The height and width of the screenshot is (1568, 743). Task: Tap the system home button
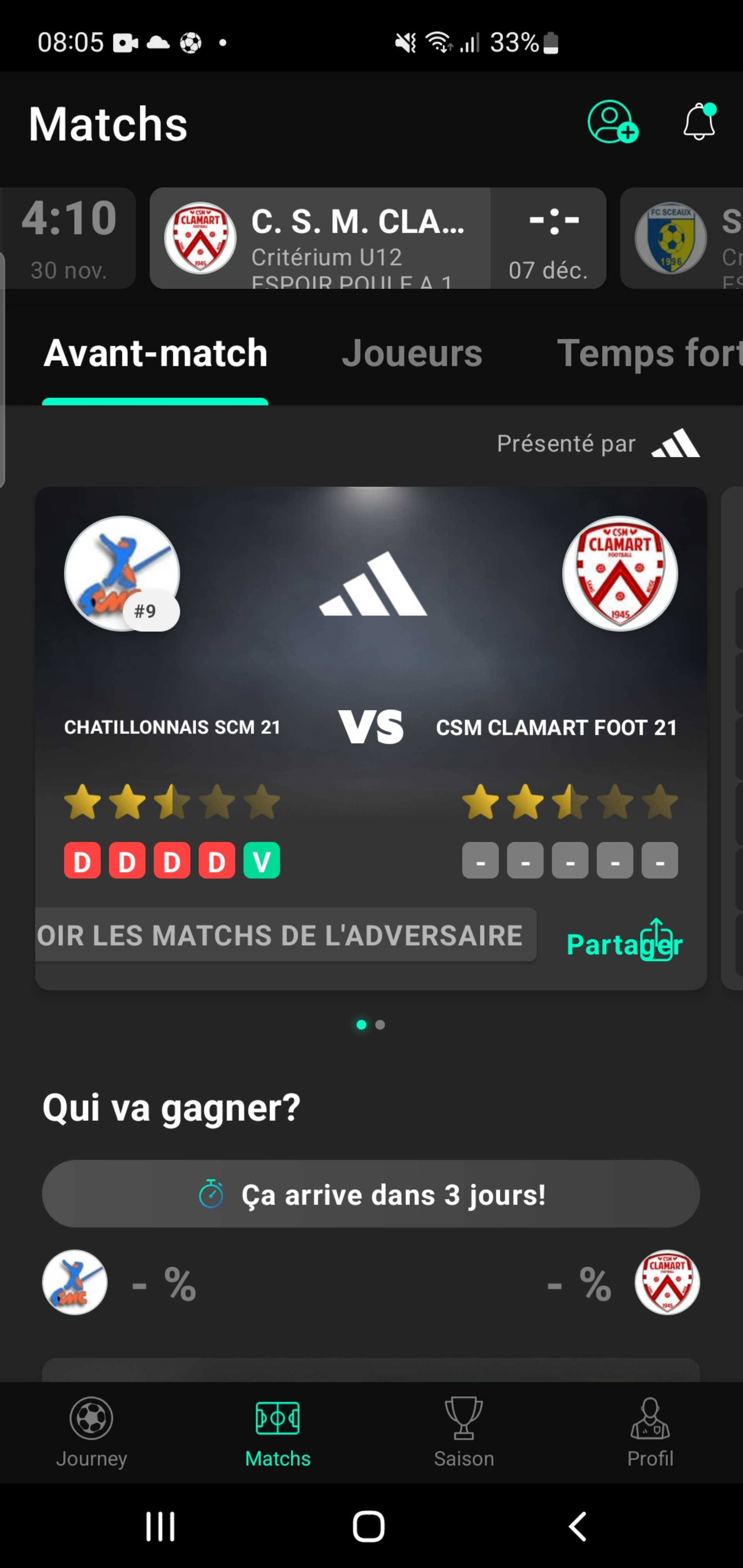click(x=368, y=1526)
